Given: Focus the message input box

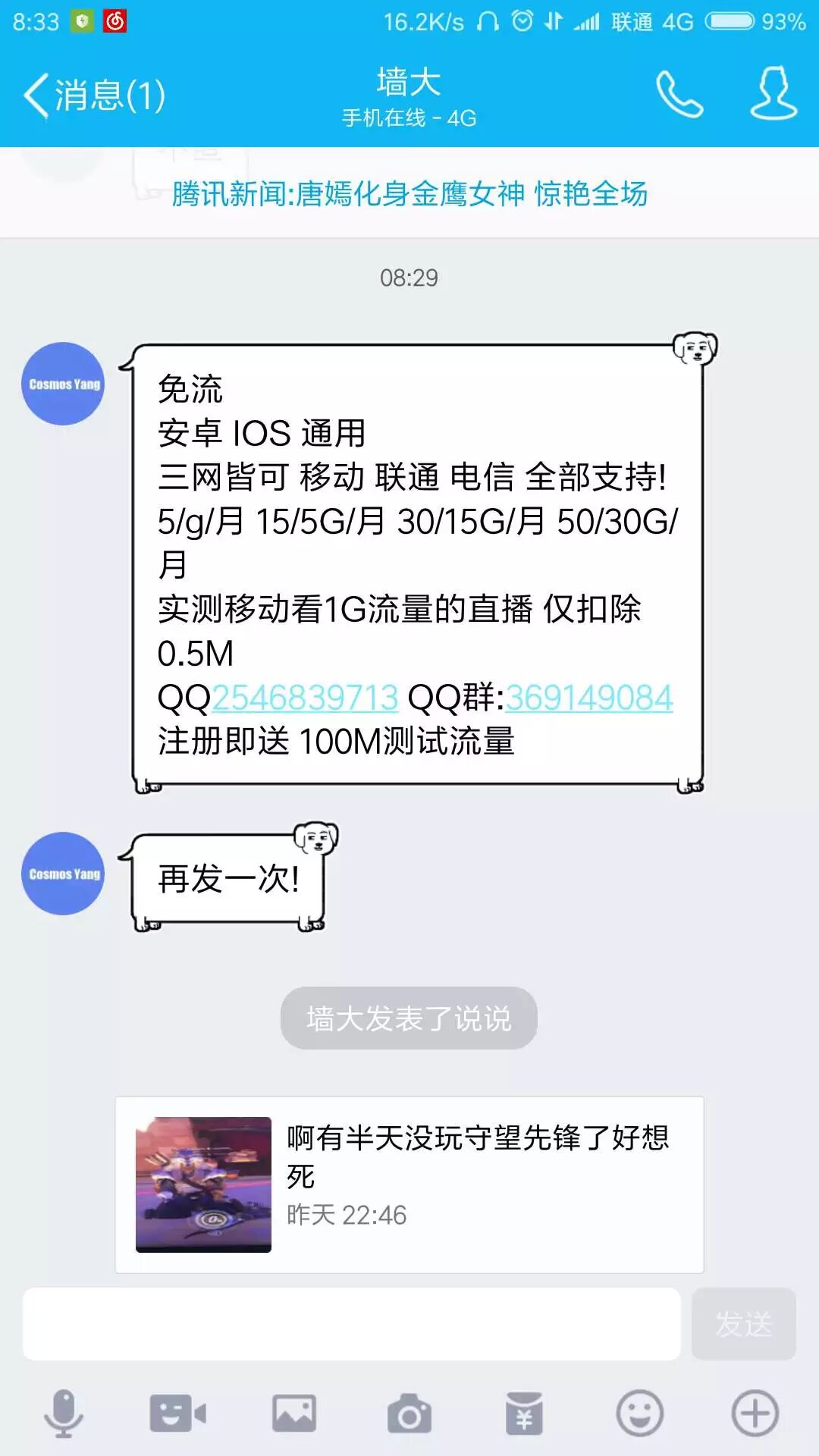Looking at the screenshot, I should (x=351, y=1324).
